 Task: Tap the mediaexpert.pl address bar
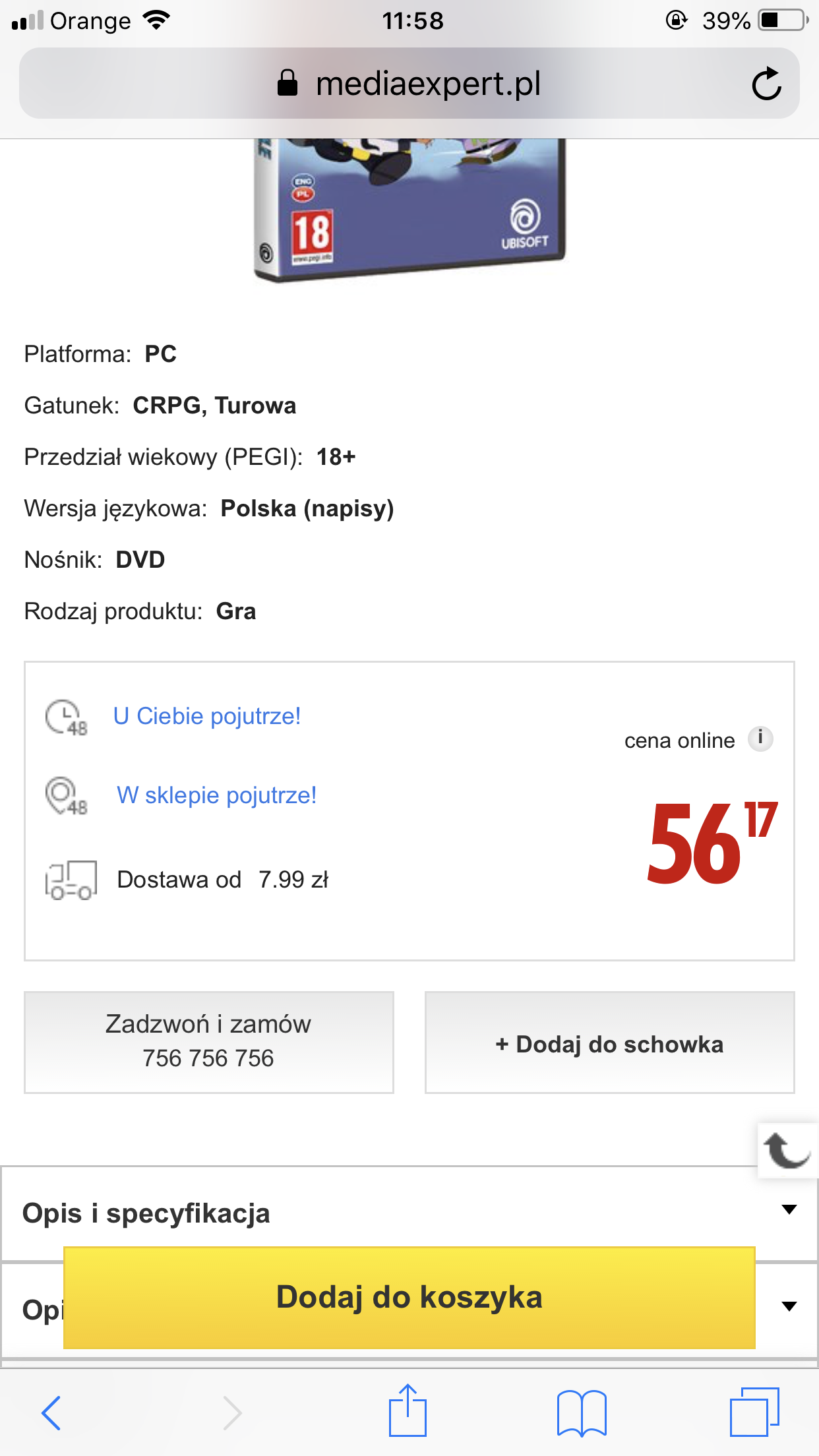409,84
